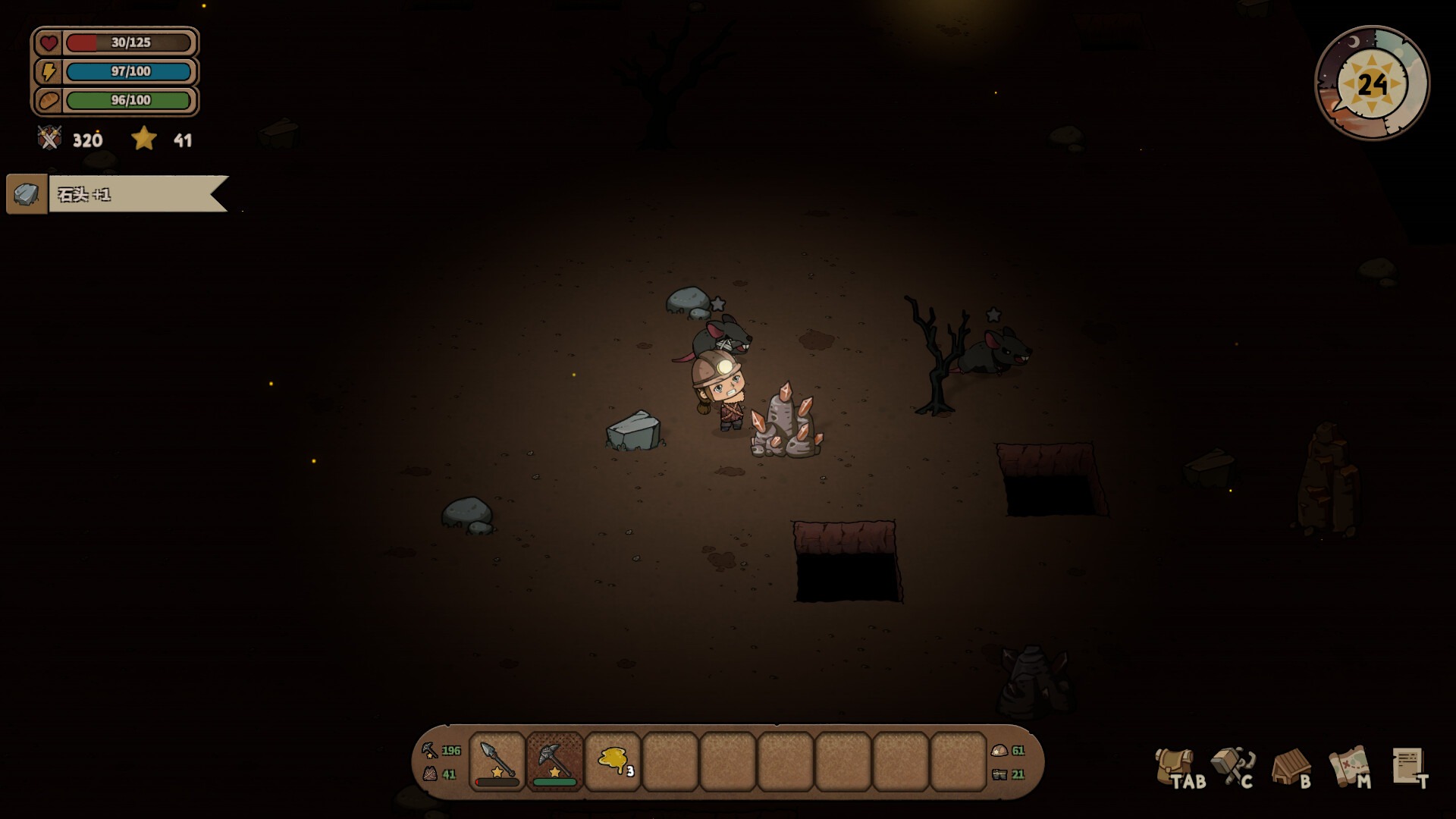
Task: Tap the day 24 clock dial
Action: pyautogui.click(x=1372, y=83)
